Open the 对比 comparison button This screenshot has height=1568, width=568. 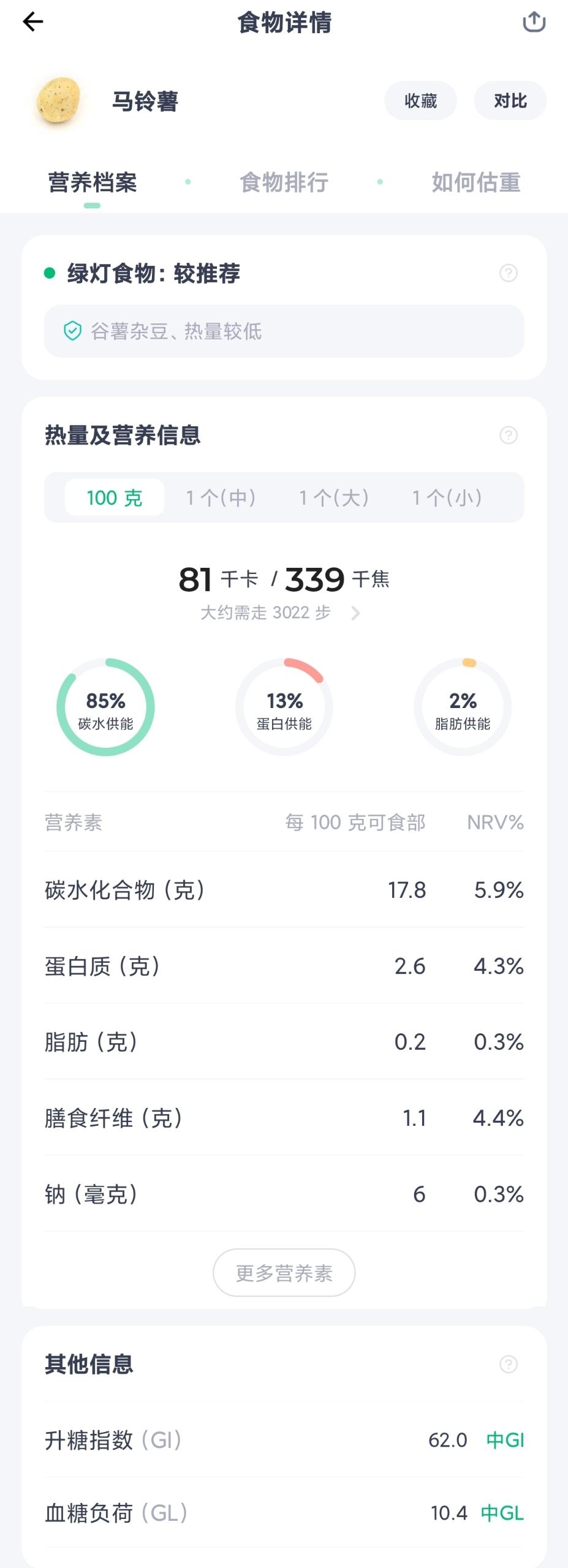coord(510,100)
